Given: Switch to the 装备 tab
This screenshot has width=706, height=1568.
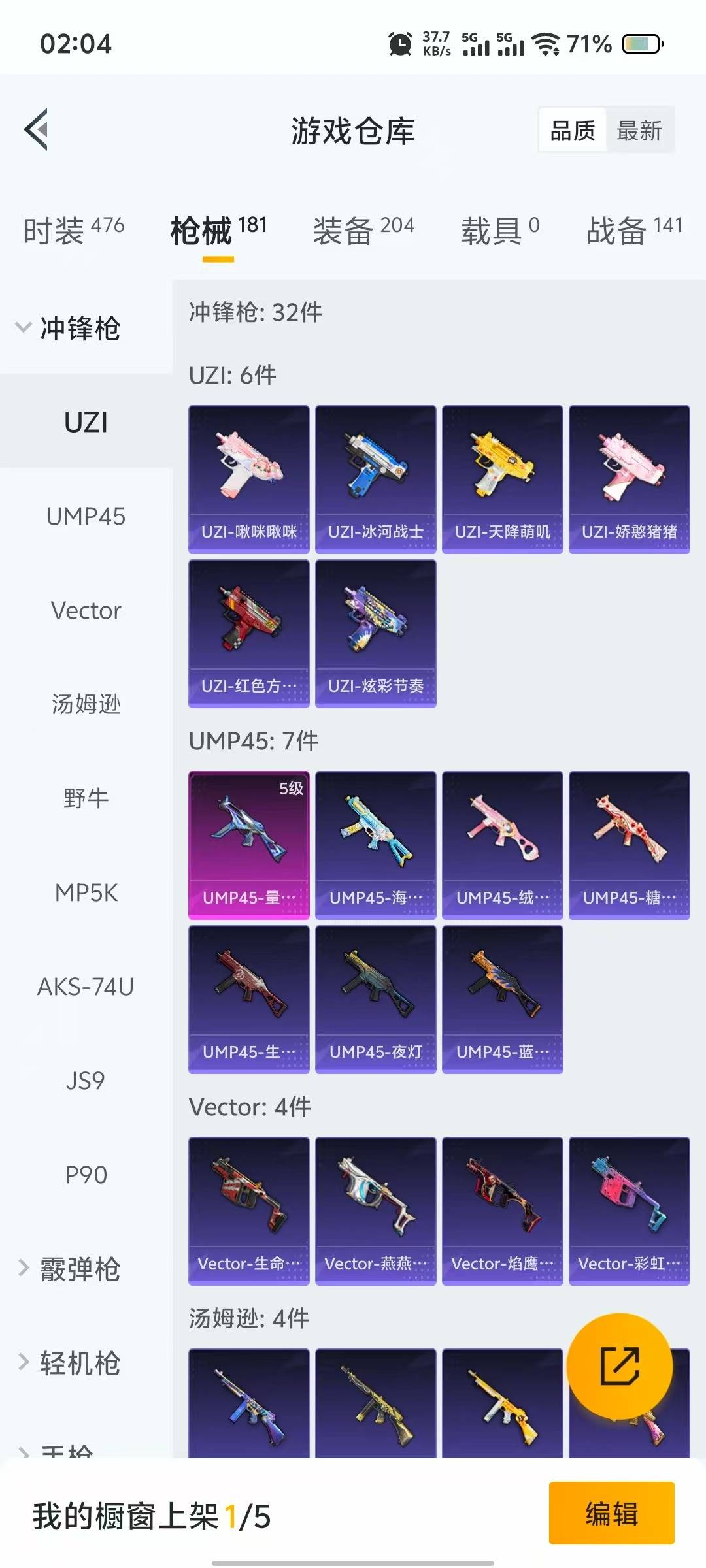Looking at the screenshot, I should [363, 230].
